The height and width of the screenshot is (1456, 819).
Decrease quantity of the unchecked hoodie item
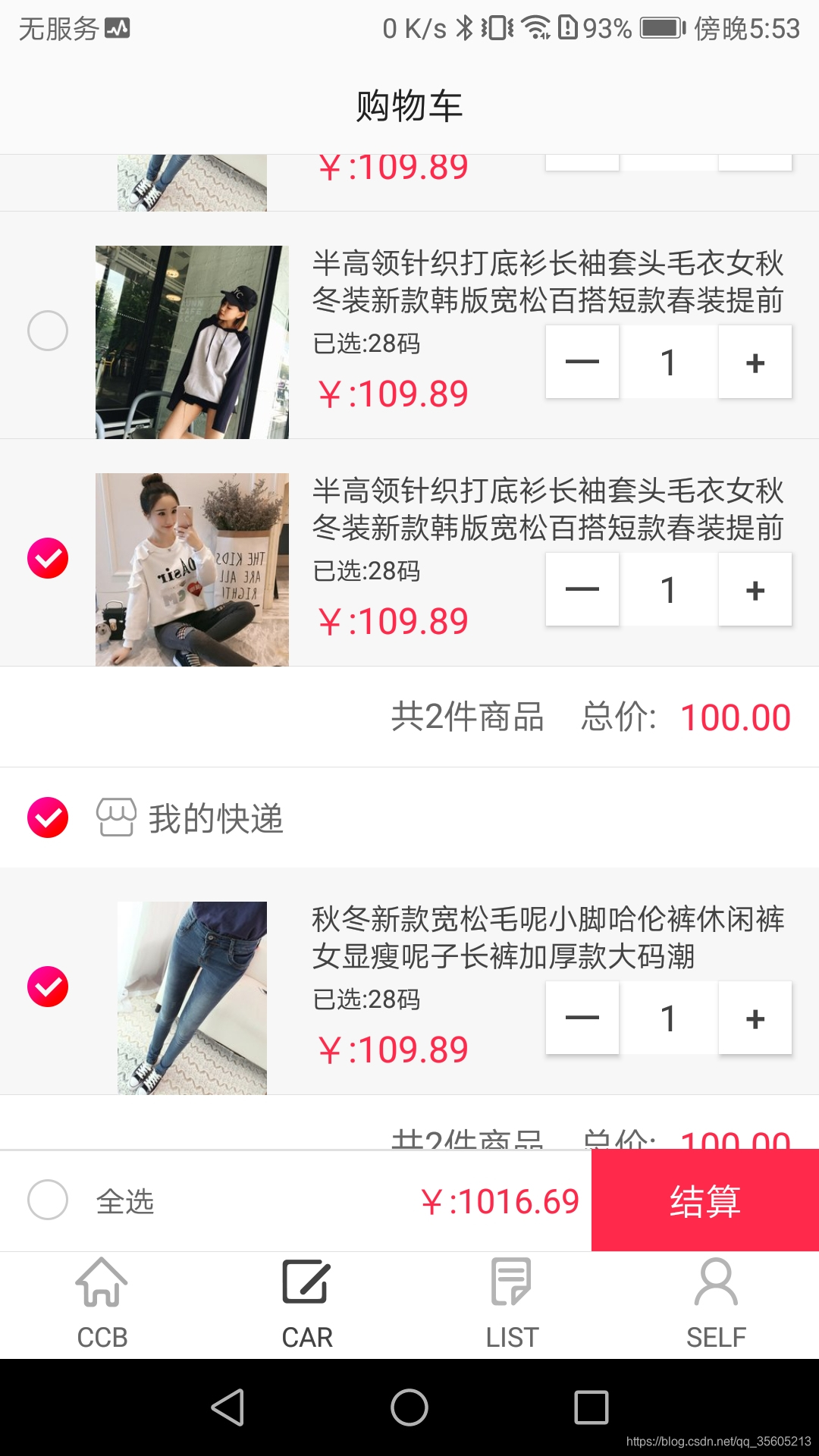[x=582, y=362]
